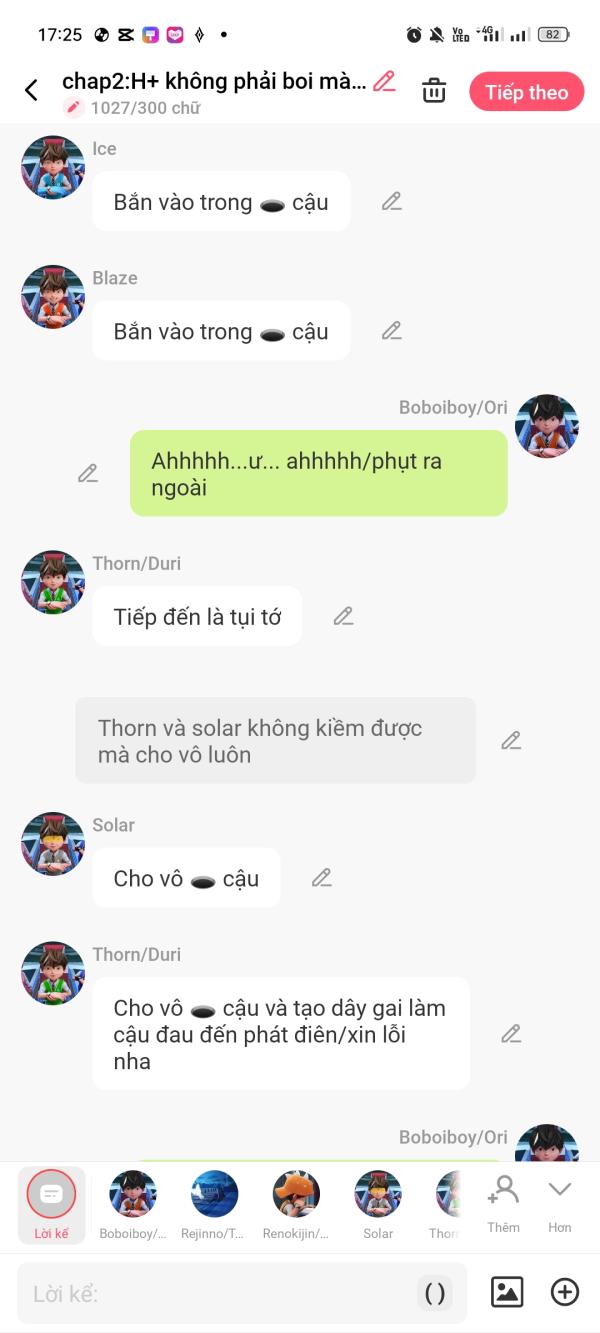
Task: Delete the chapter using the trash icon
Action: [x=434, y=91]
